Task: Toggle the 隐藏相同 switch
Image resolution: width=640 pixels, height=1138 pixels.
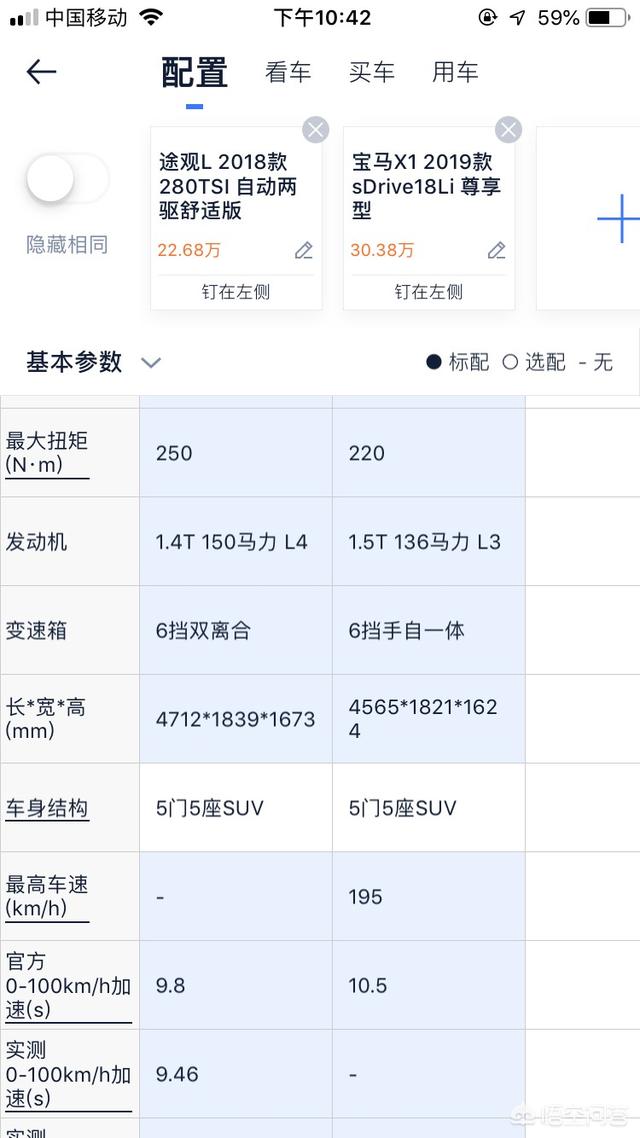Action: (x=66, y=180)
